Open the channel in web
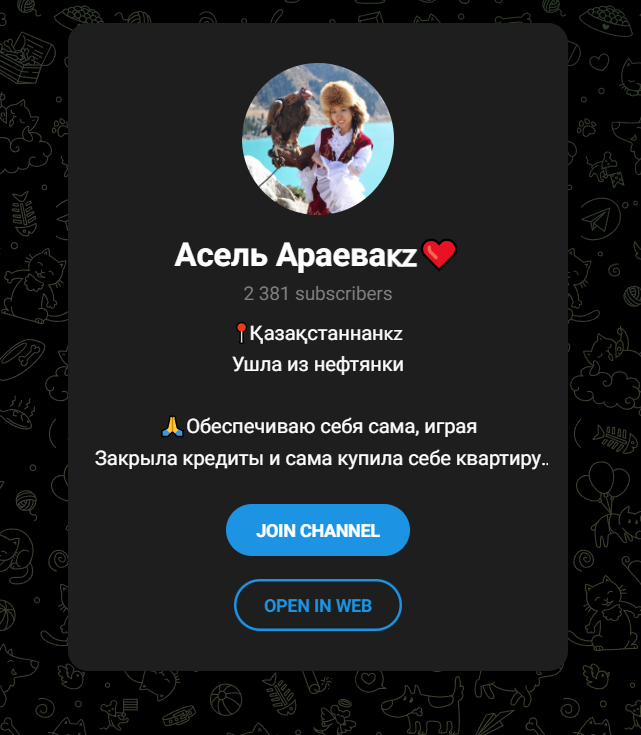The height and width of the screenshot is (735, 641). (x=317, y=606)
